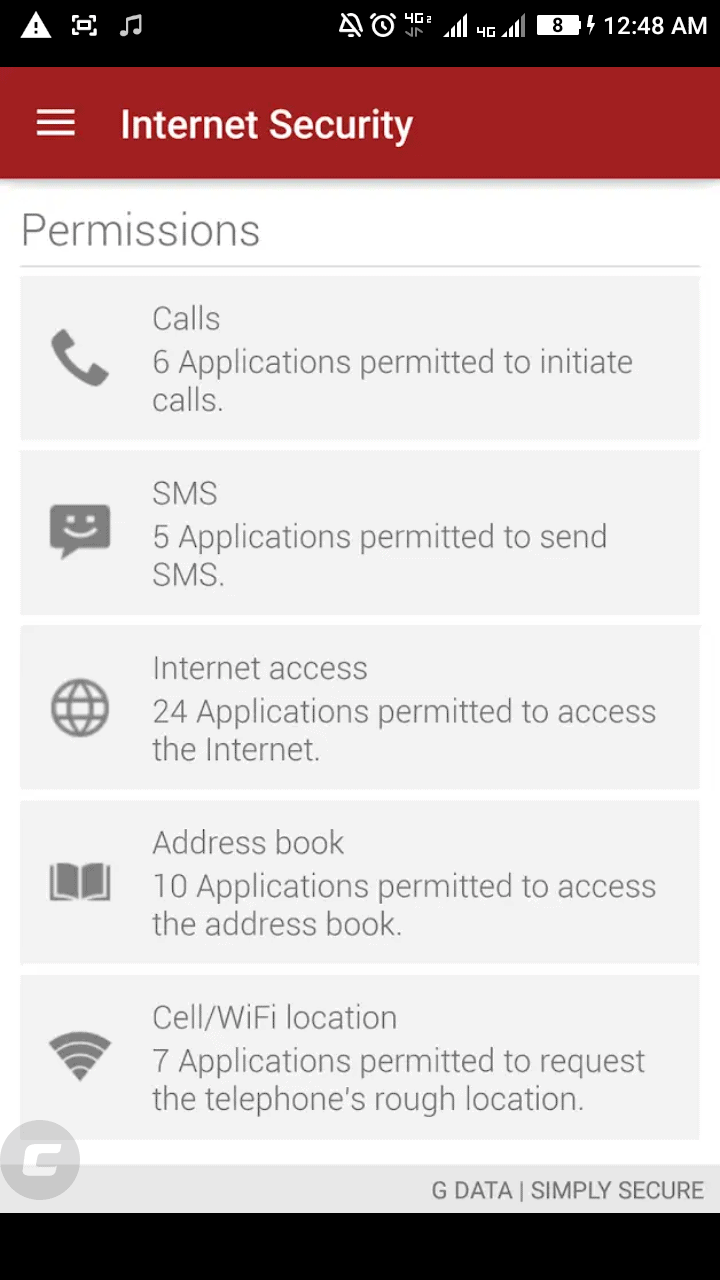View applications permitted to send SMS
Image resolution: width=720 pixels, height=1280 pixels.
360,533
